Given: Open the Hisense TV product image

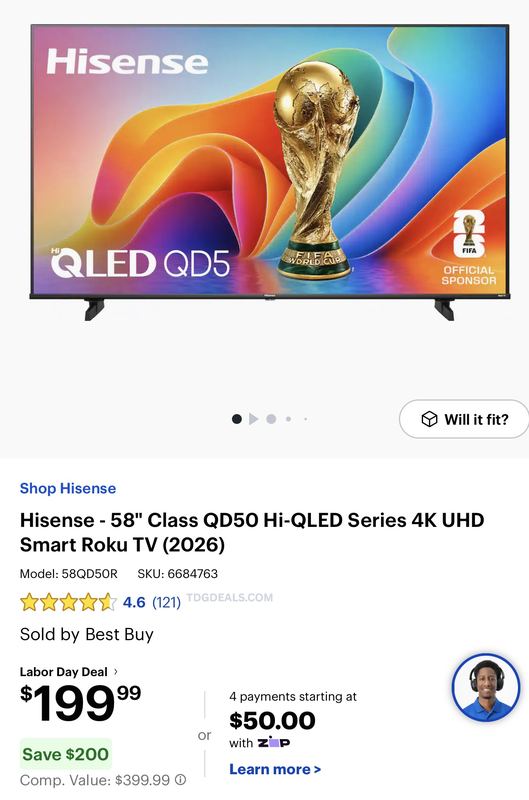Looking at the screenshot, I should point(270,172).
